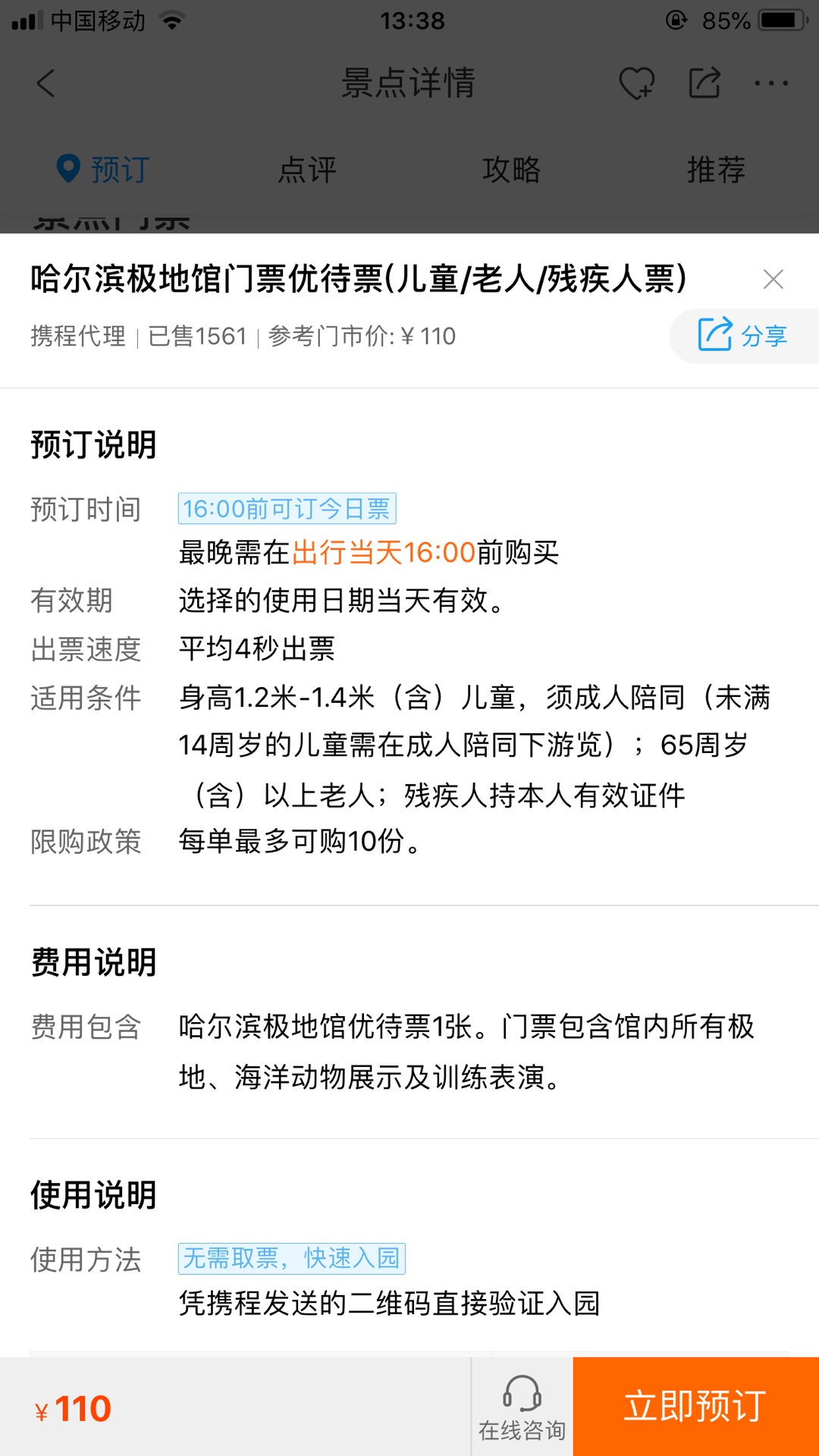Tap 立即预订 to book now
The image size is (819, 1456).
coord(695,1407)
